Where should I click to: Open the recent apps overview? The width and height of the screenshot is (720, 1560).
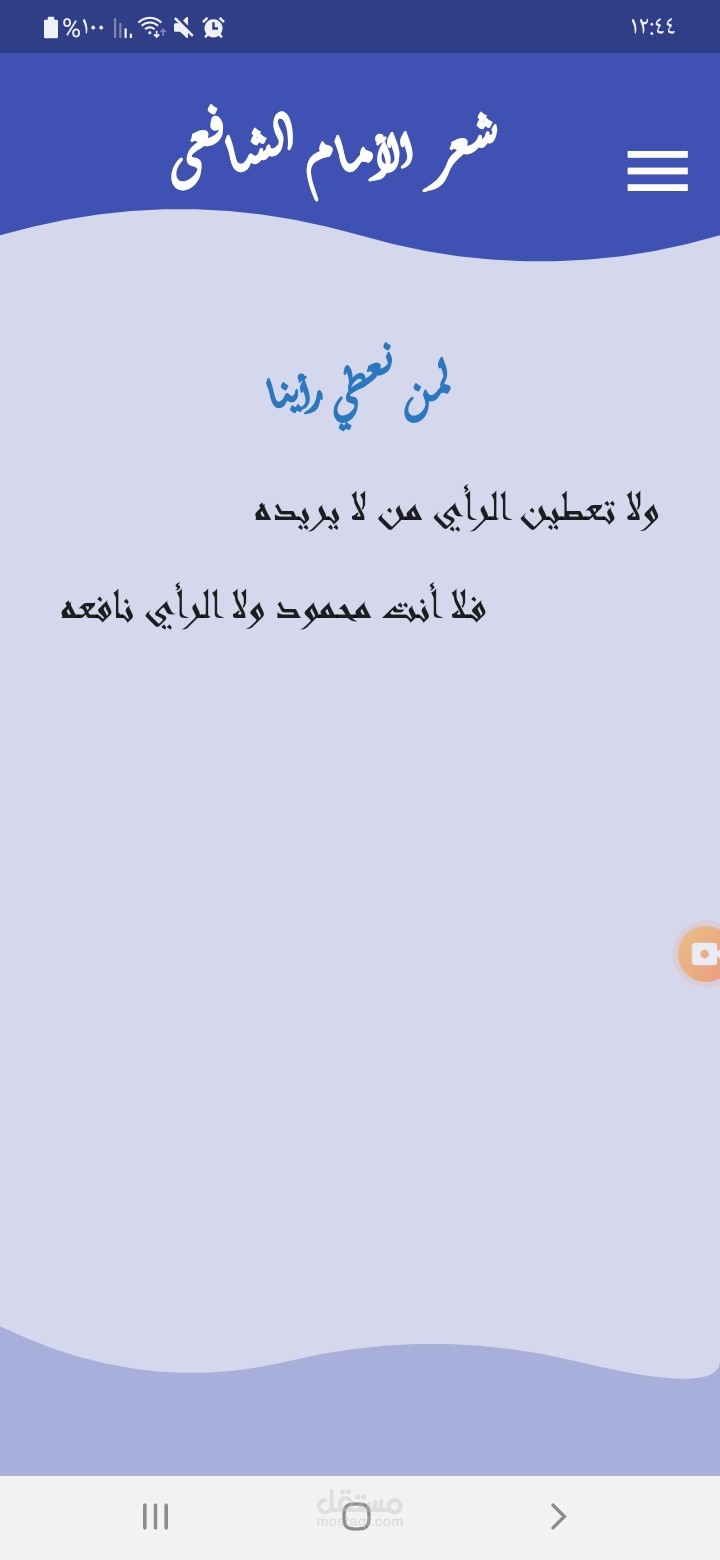(x=155, y=1517)
